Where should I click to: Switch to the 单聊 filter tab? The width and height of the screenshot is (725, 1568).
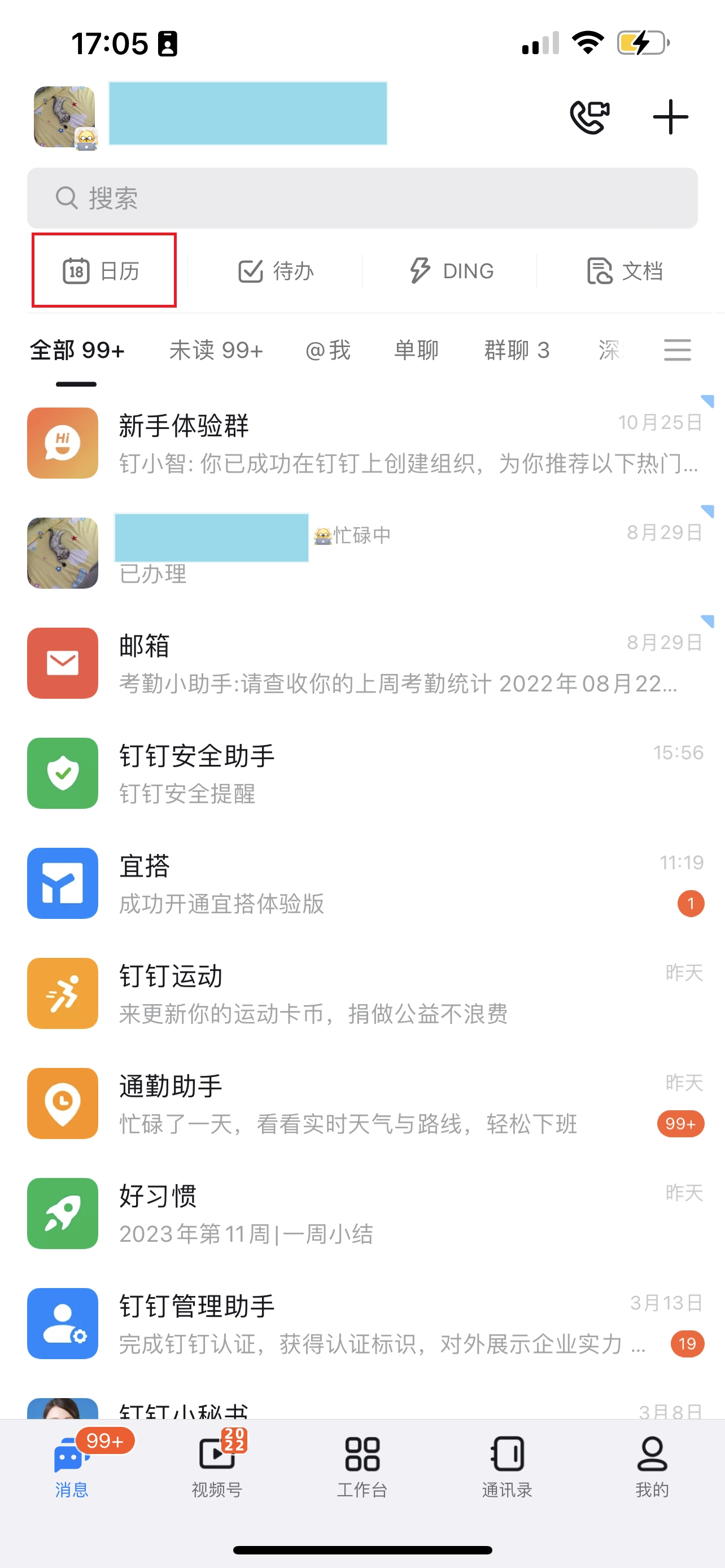click(x=416, y=350)
